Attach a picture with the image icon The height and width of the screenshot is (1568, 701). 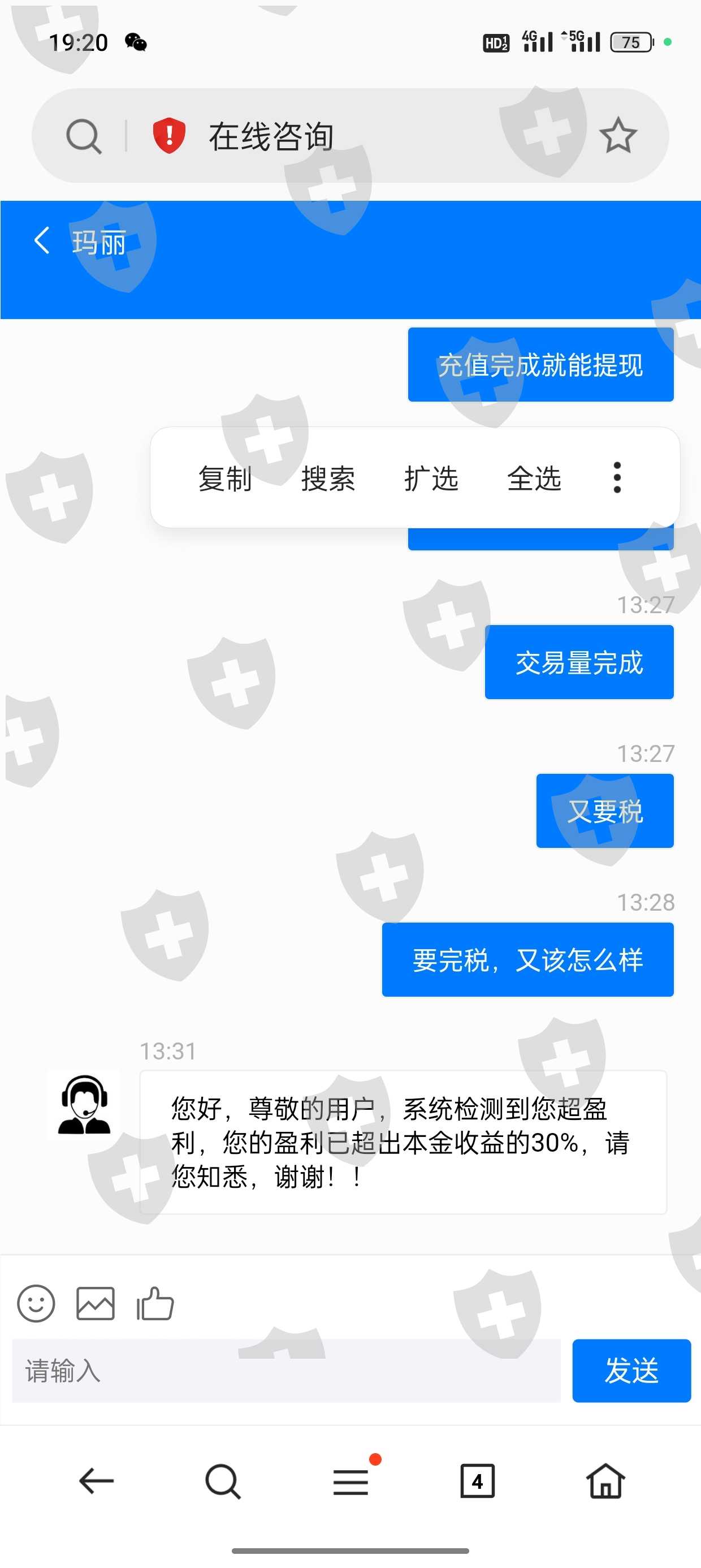[x=96, y=1303]
